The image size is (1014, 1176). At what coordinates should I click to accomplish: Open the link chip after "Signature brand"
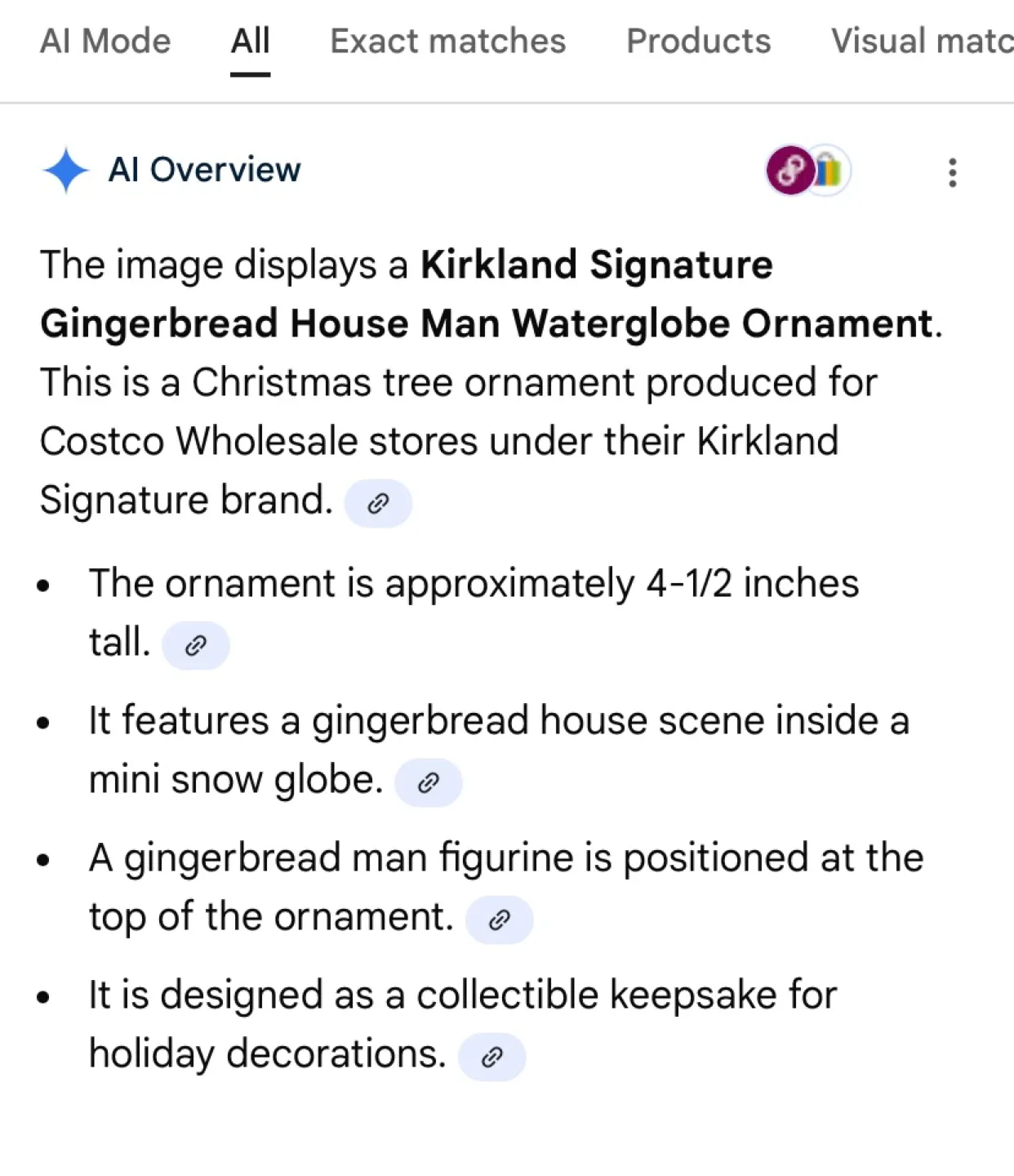(x=378, y=503)
